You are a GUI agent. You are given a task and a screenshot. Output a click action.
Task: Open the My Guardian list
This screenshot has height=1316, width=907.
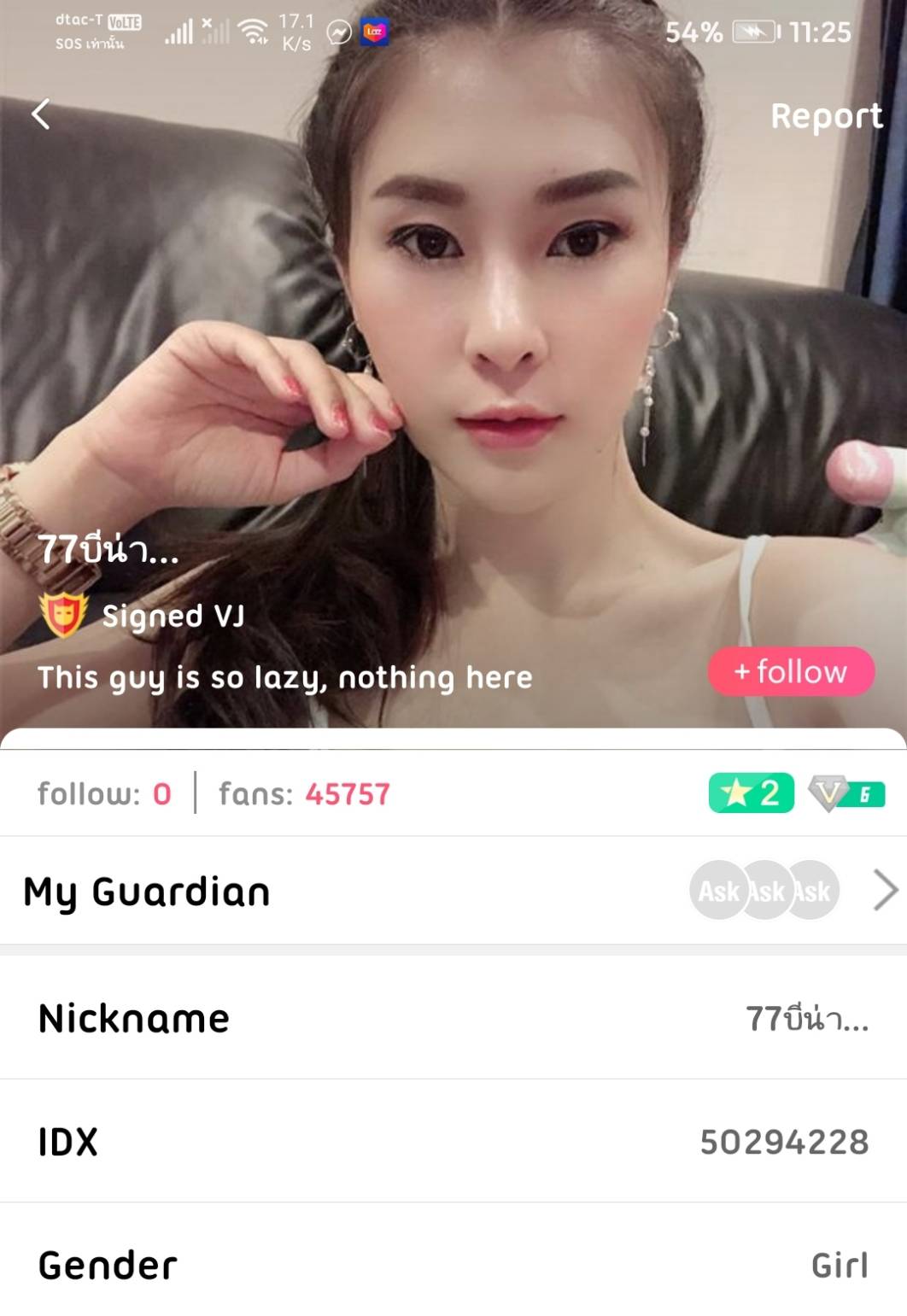coord(885,891)
